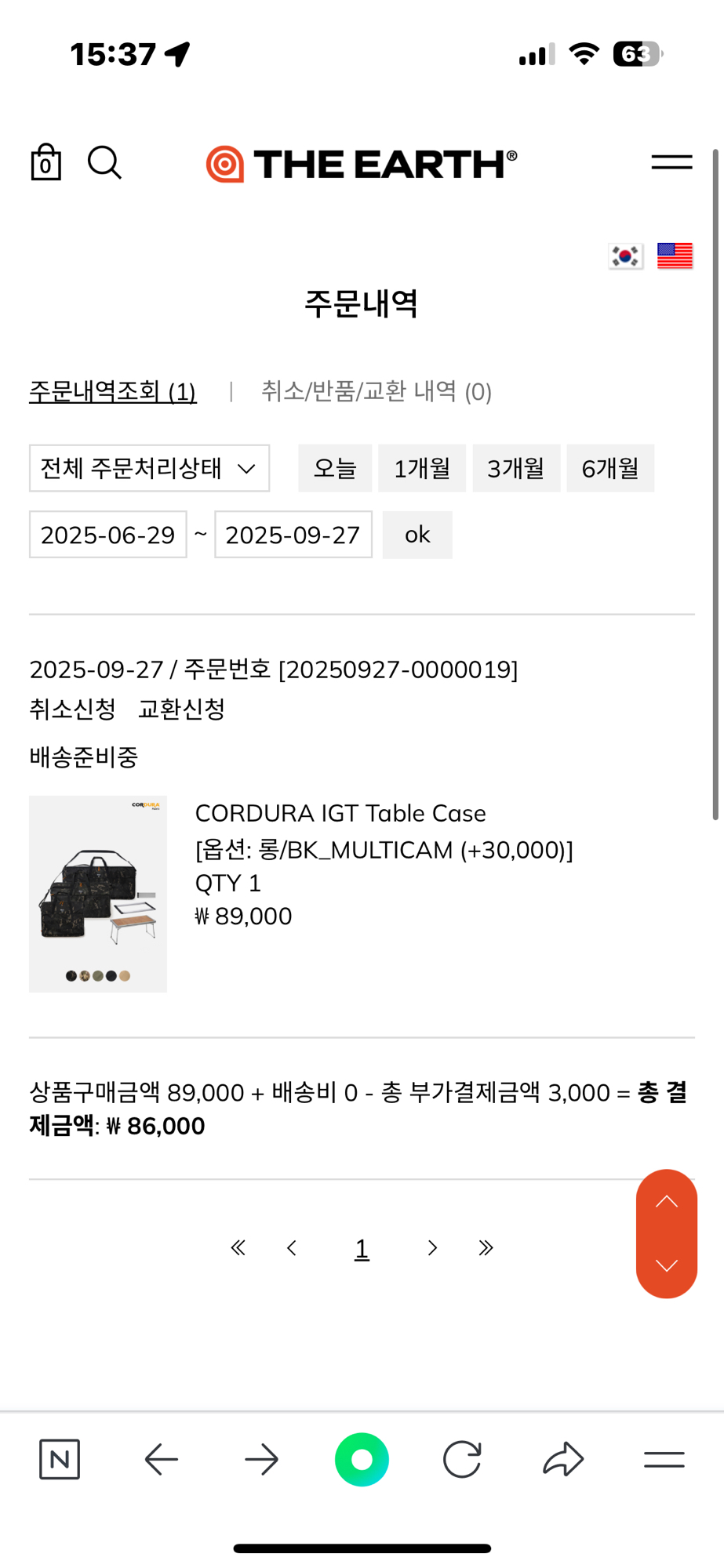This screenshot has height=1568, width=724.
Task: Refresh the page with the reload icon
Action: pos(461,1460)
